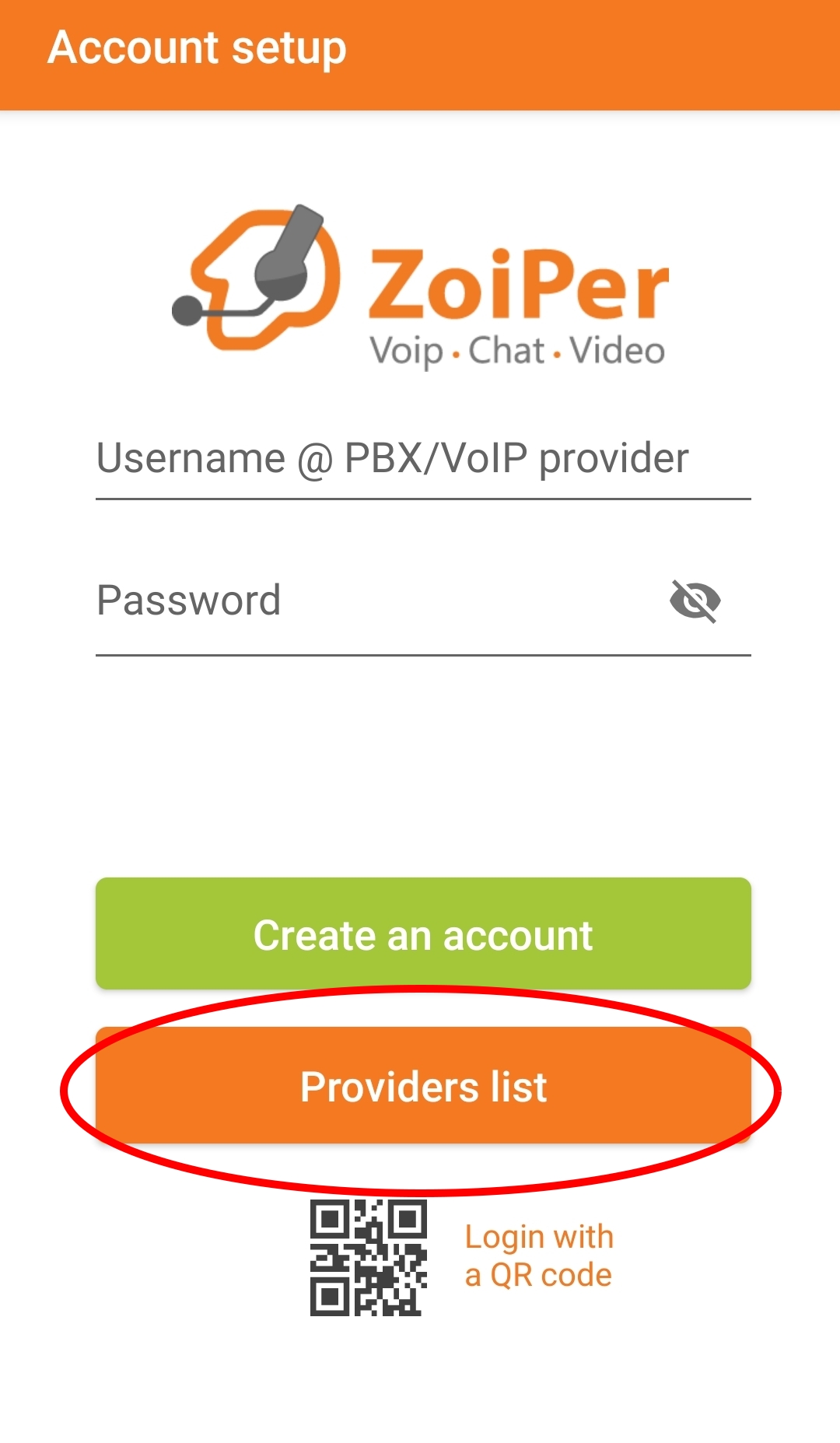The width and height of the screenshot is (840, 1443).
Task: Tap the Create an account button
Action: (x=422, y=933)
